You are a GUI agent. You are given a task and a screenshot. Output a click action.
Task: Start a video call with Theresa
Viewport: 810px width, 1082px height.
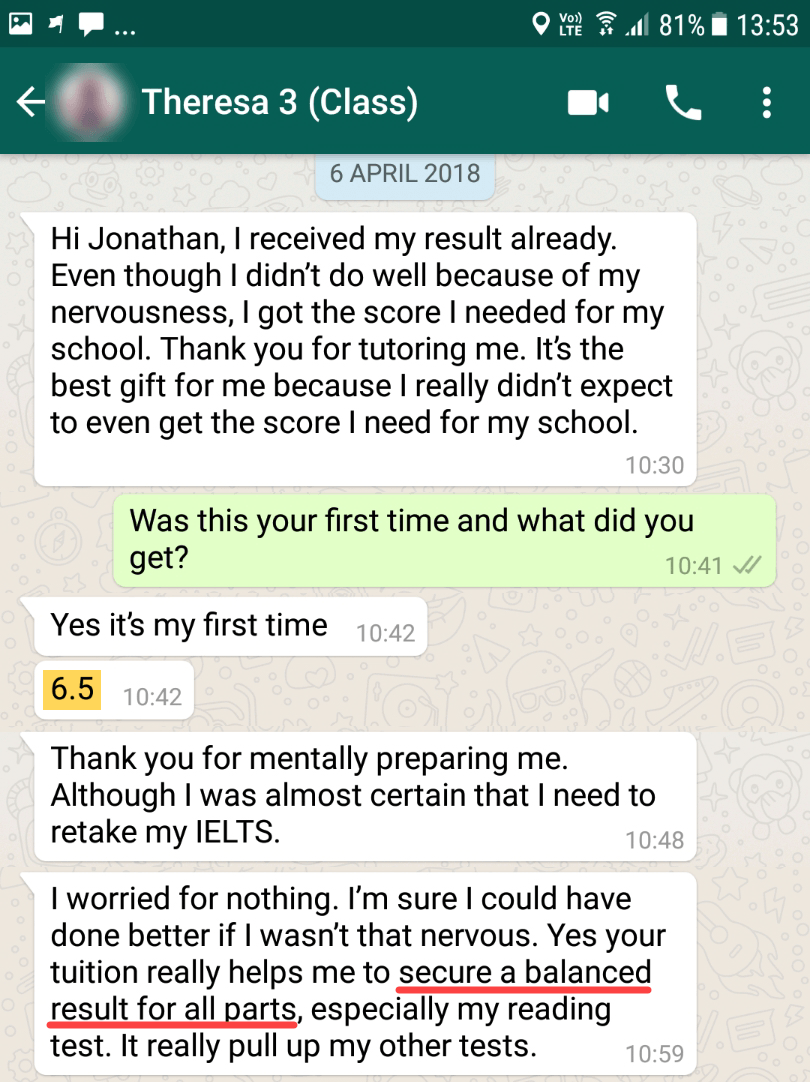tap(589, 102)
